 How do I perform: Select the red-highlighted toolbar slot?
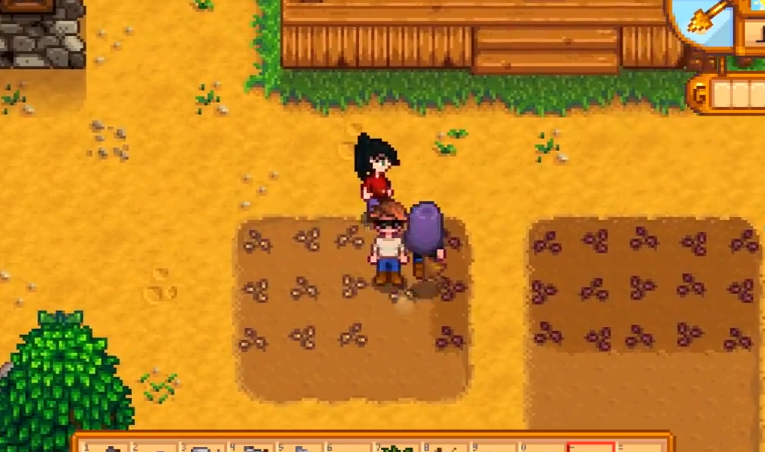(590, 446)
